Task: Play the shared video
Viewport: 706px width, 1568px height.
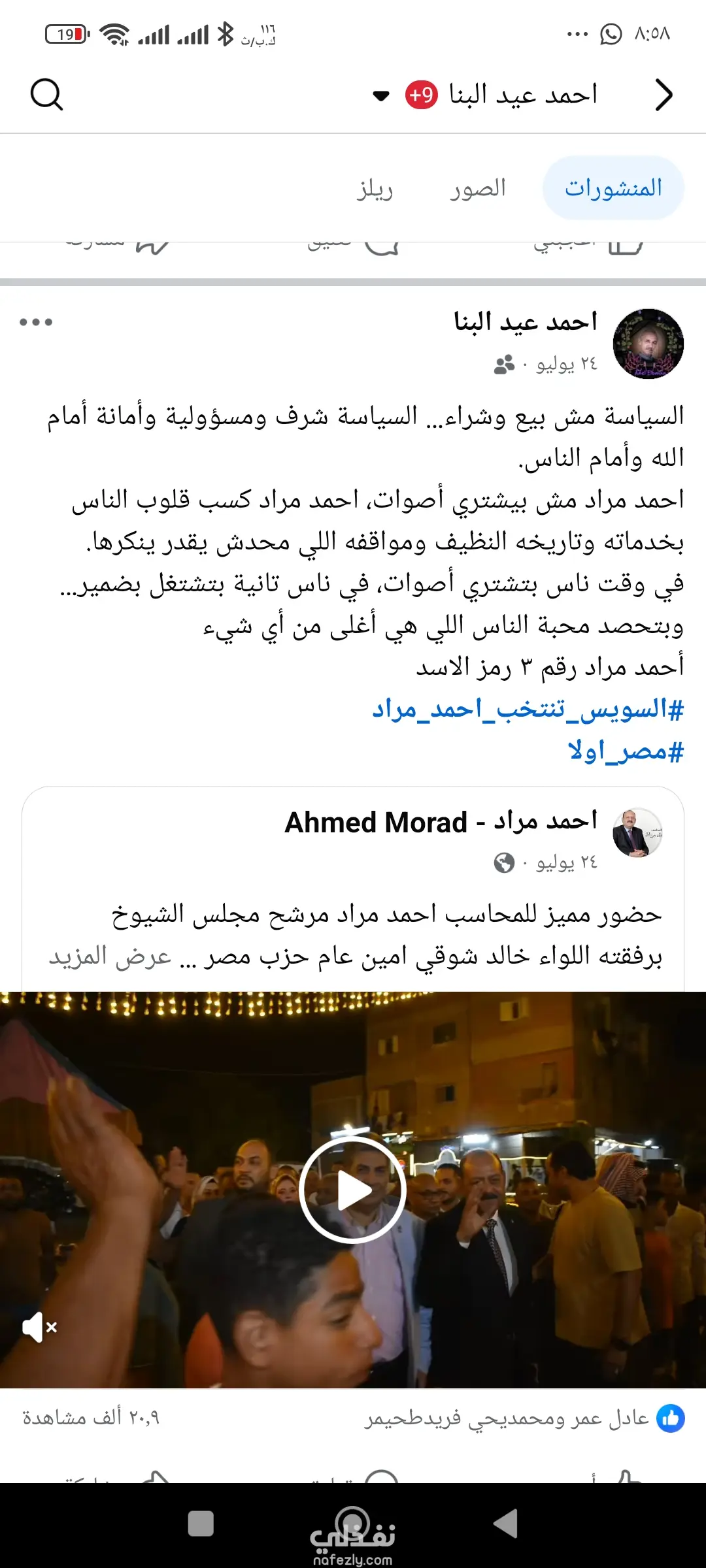Action: point(353,1190)
